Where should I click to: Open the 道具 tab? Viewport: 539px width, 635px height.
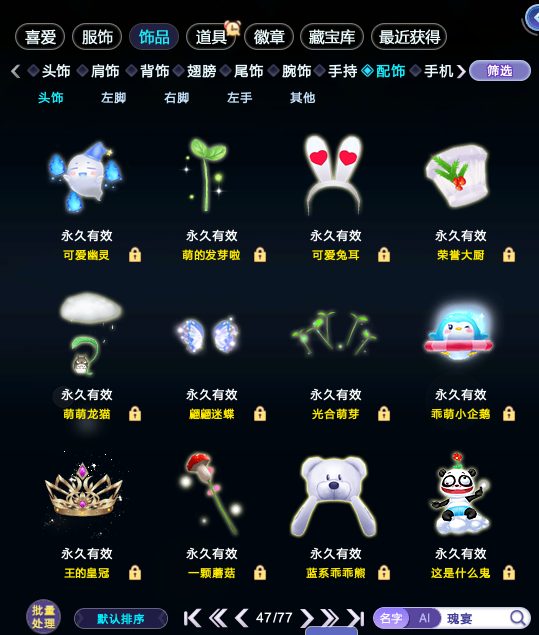coord(211,37)
